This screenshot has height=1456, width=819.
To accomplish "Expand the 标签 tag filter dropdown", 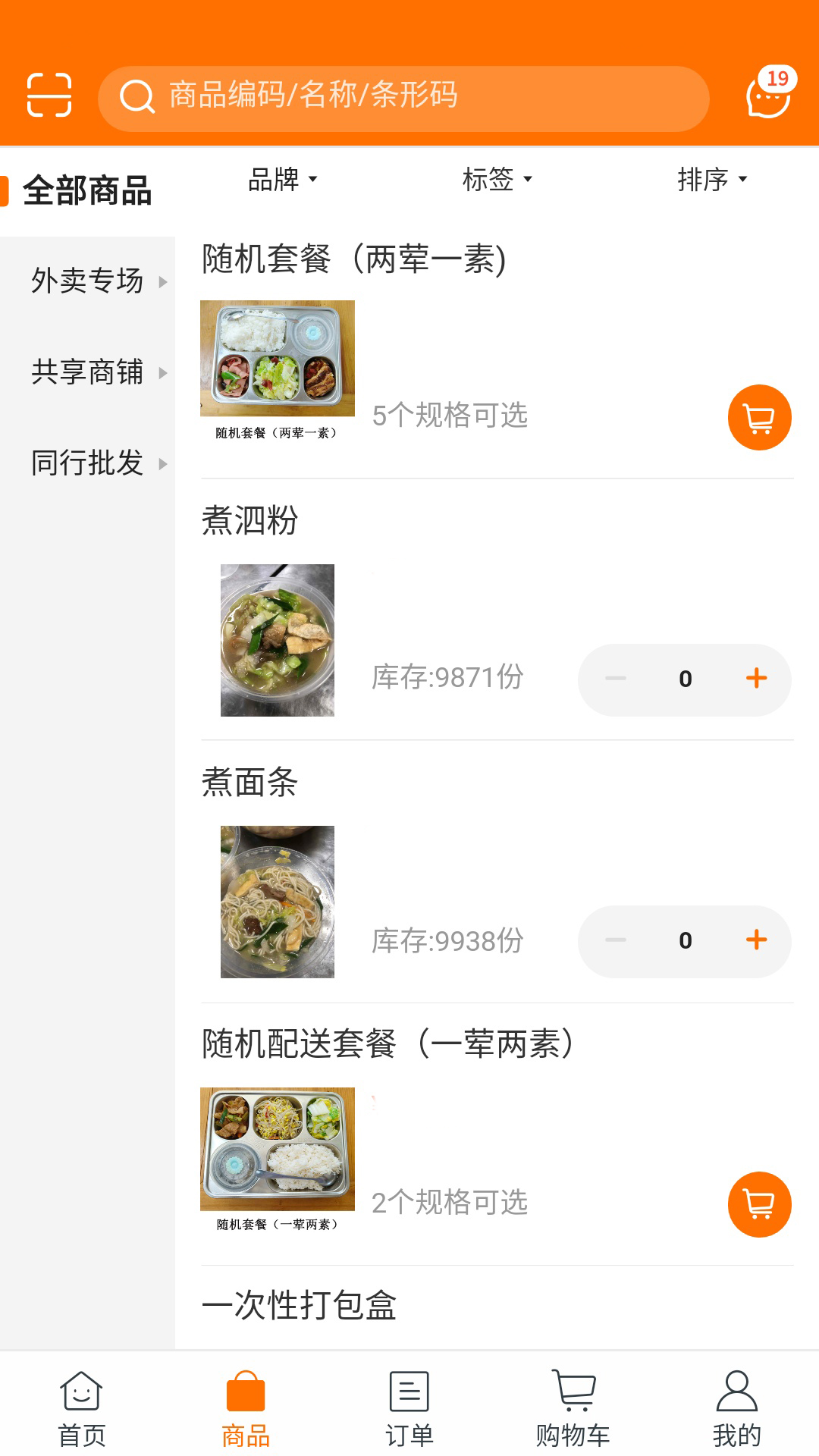I will [497, 180].
